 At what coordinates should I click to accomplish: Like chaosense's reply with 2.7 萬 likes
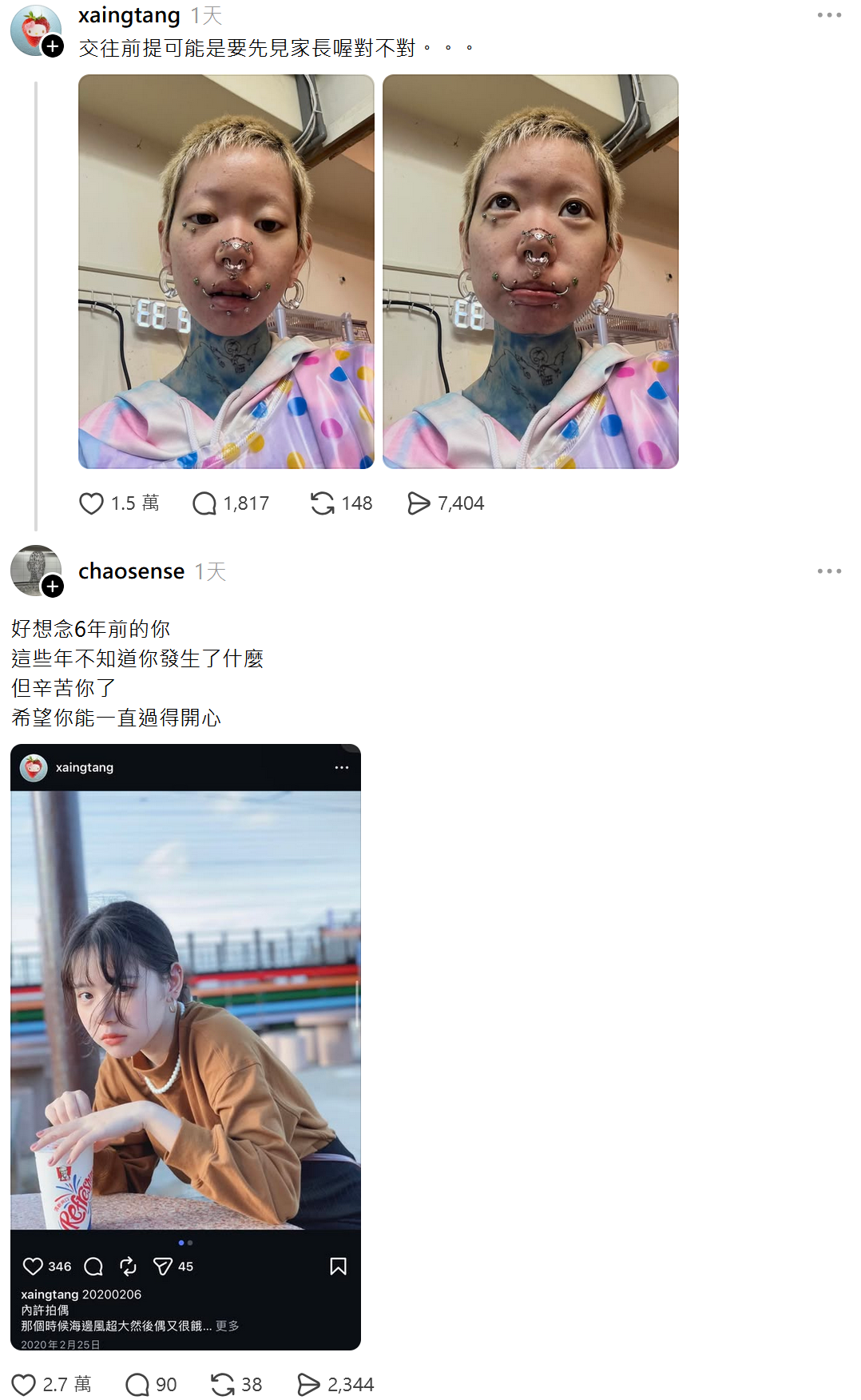tap(24, 1385)
